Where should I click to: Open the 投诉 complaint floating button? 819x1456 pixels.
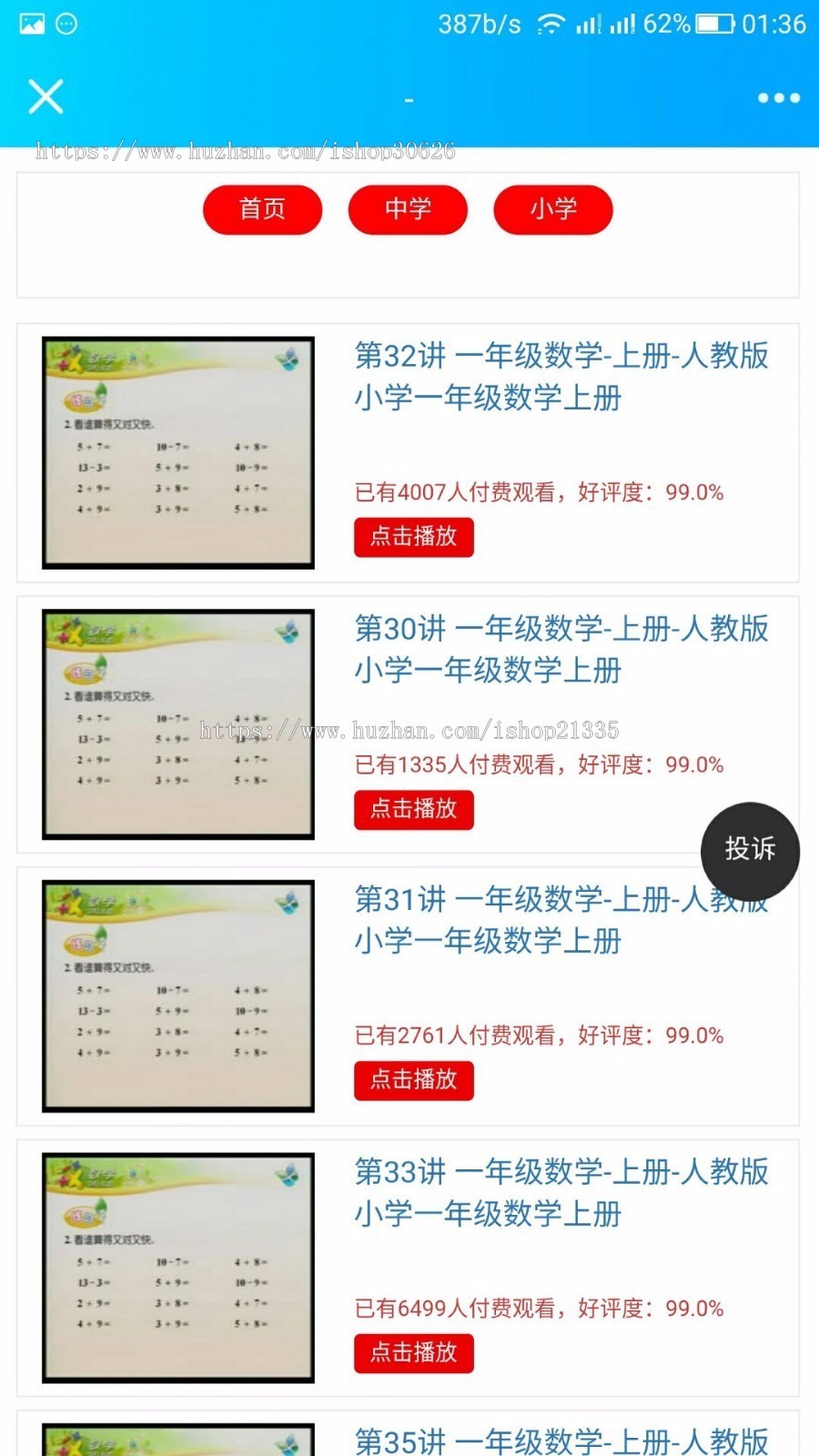click(749, 850)
